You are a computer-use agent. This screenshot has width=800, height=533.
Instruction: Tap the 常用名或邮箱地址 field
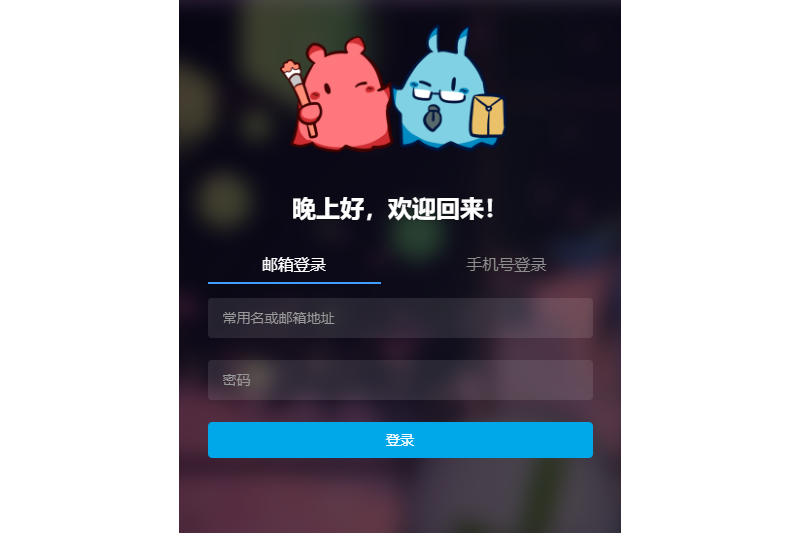[400, 318]
